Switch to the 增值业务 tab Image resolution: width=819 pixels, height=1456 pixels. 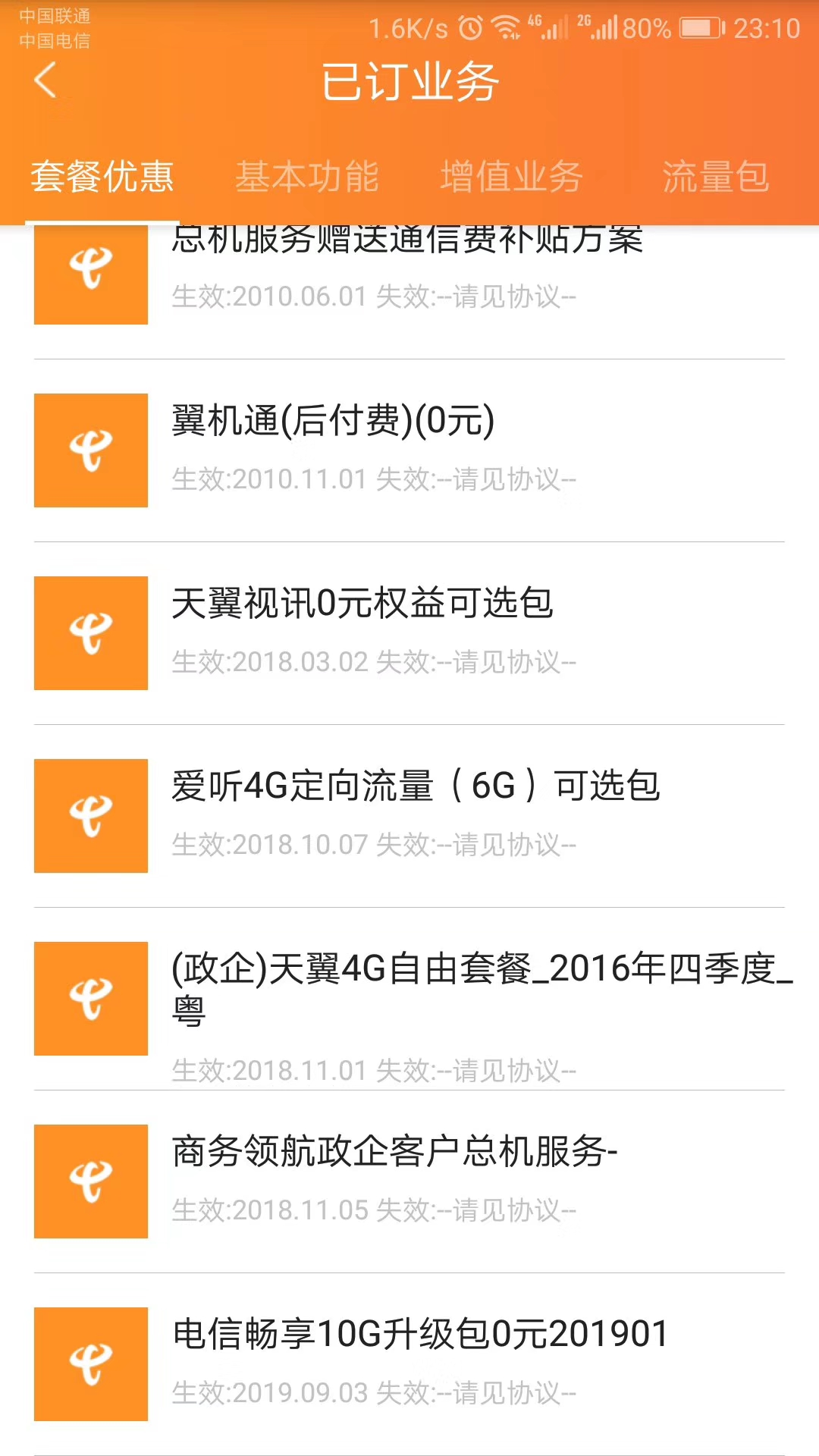pyautogui.click(x=512, y=177)
